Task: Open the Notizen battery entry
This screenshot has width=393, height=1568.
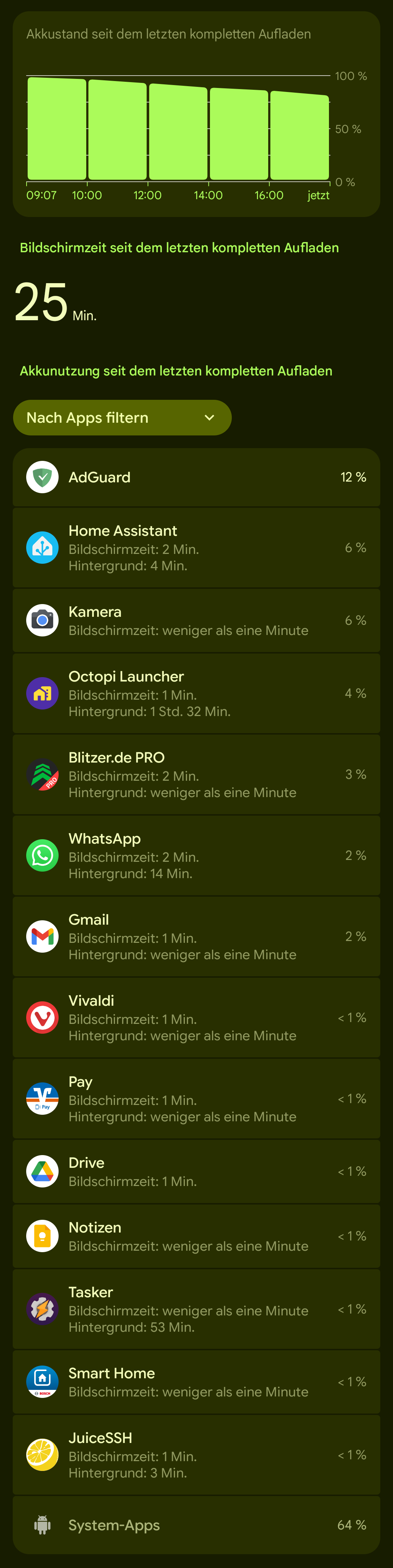Action: (196, 1236)
